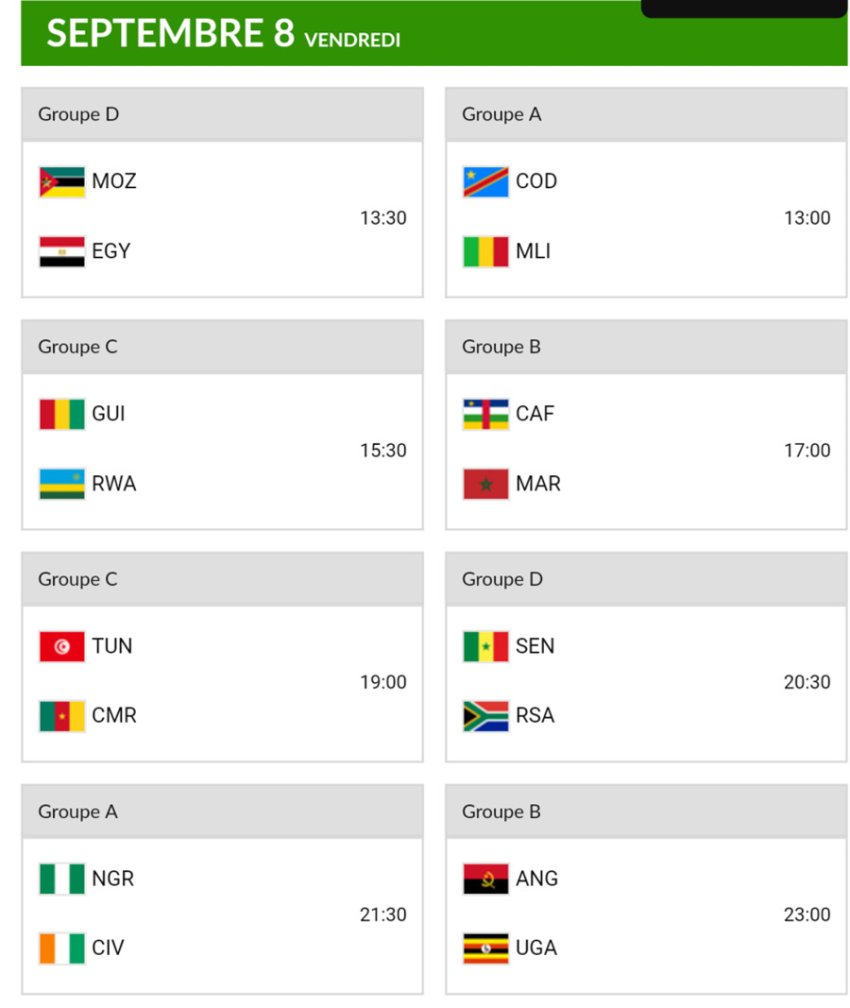Open the COD vs MLI match card

(646, 217)
